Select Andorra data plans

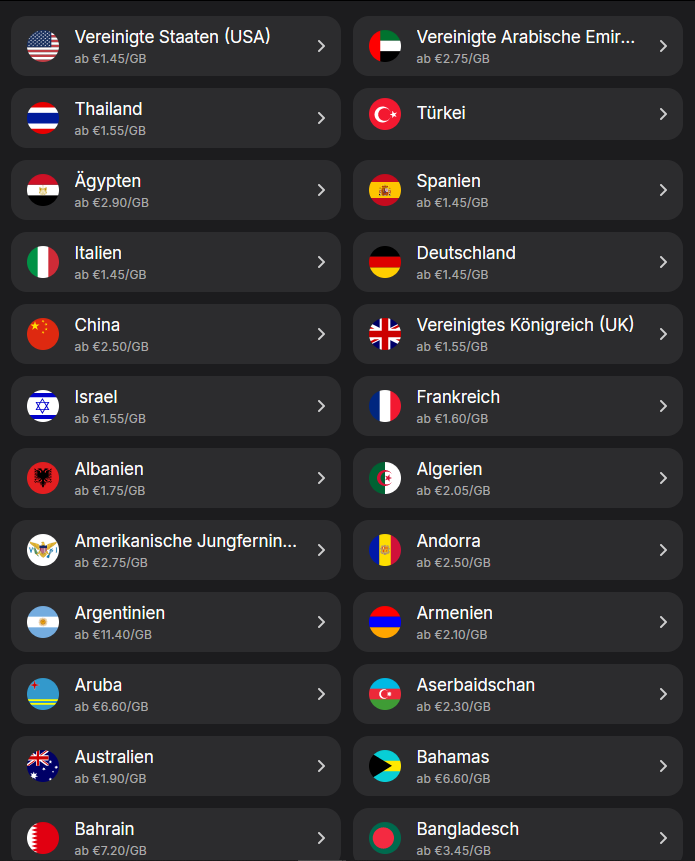click(518, 550)
